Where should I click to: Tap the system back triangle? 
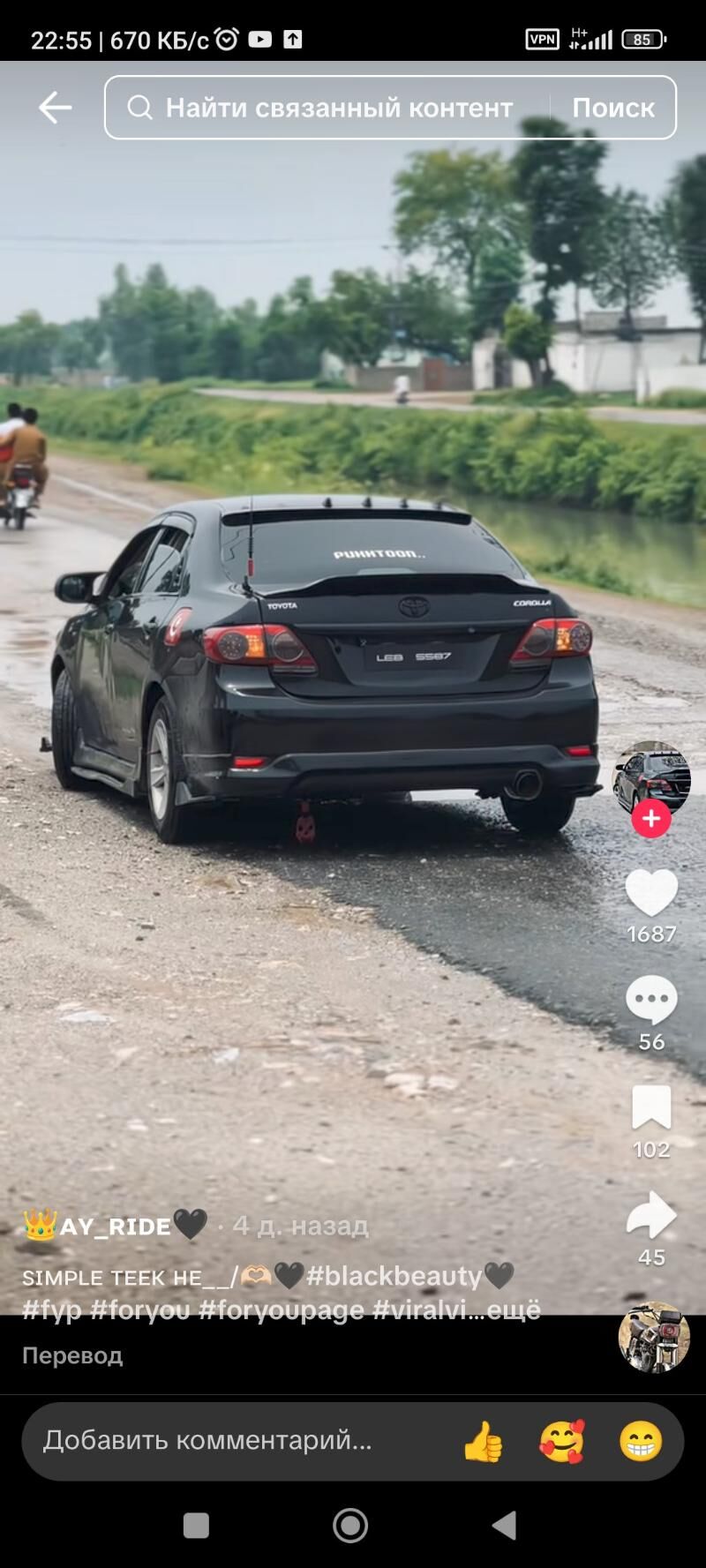[x=504, y=1526]
